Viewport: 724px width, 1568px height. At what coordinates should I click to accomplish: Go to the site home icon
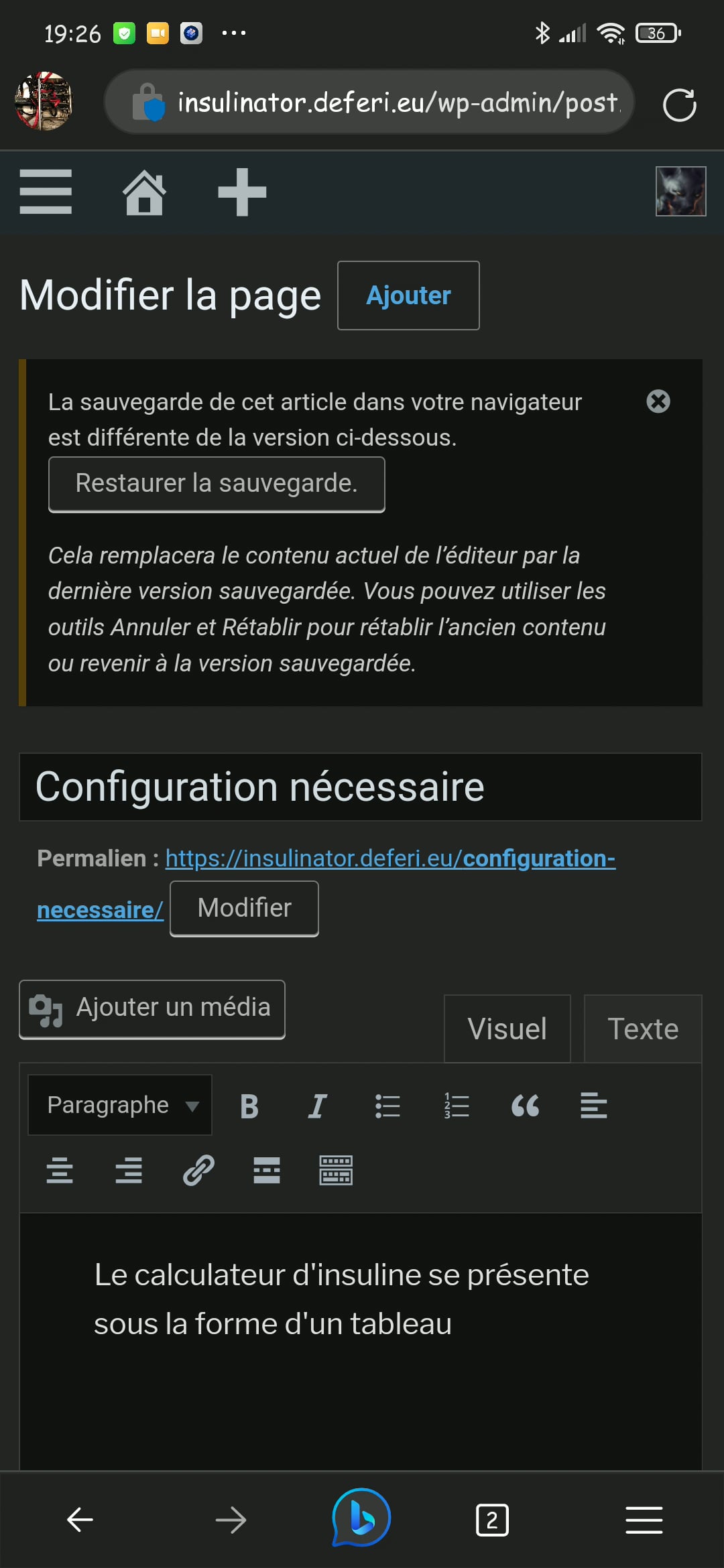click(144, 192)
